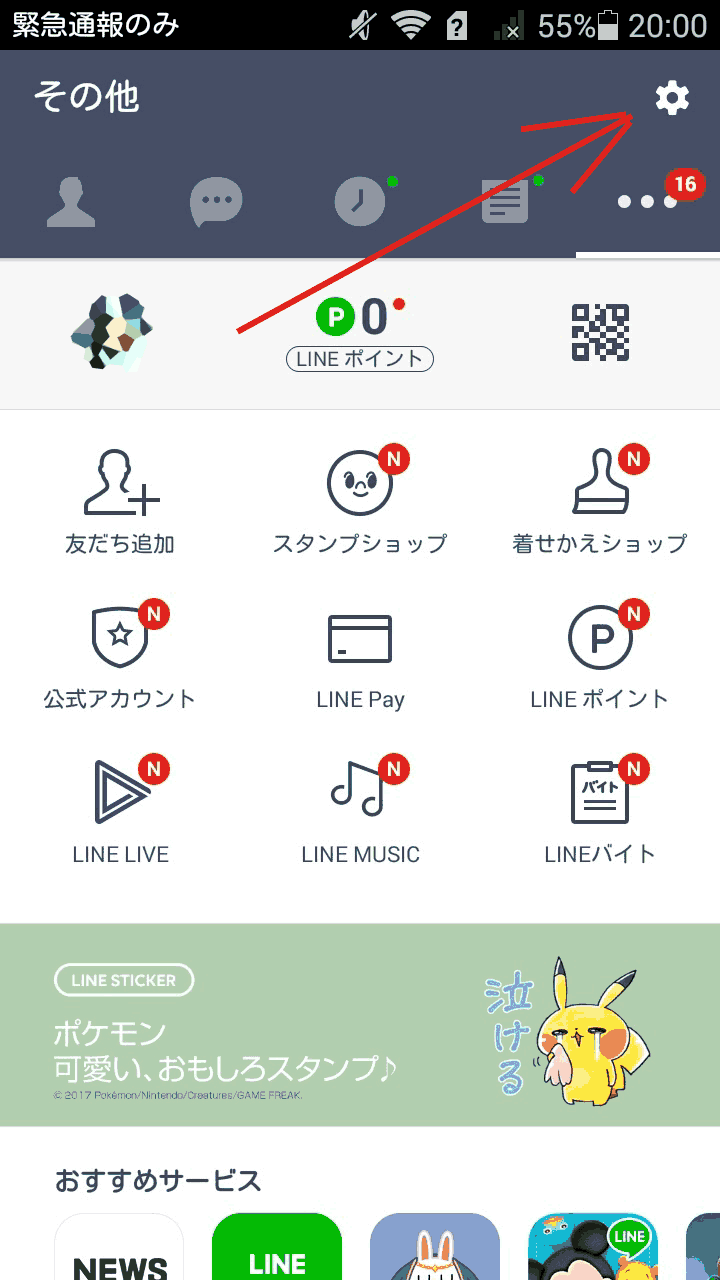Switch to the News tab

pos(504,203)
